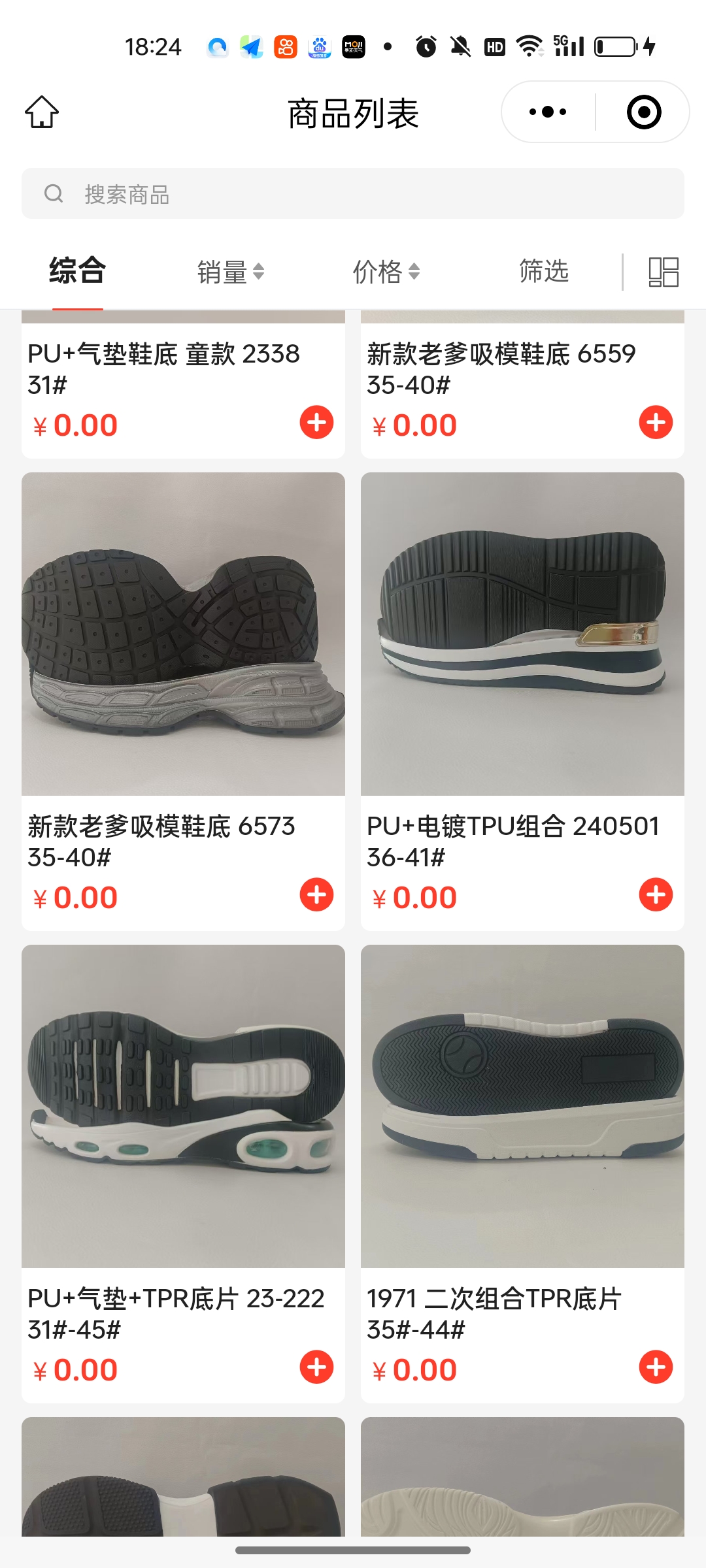The width and height of the screenshot is (706, 1568).
Task: Open the mini program more-options menu
Action: click(x=548, y=112)
